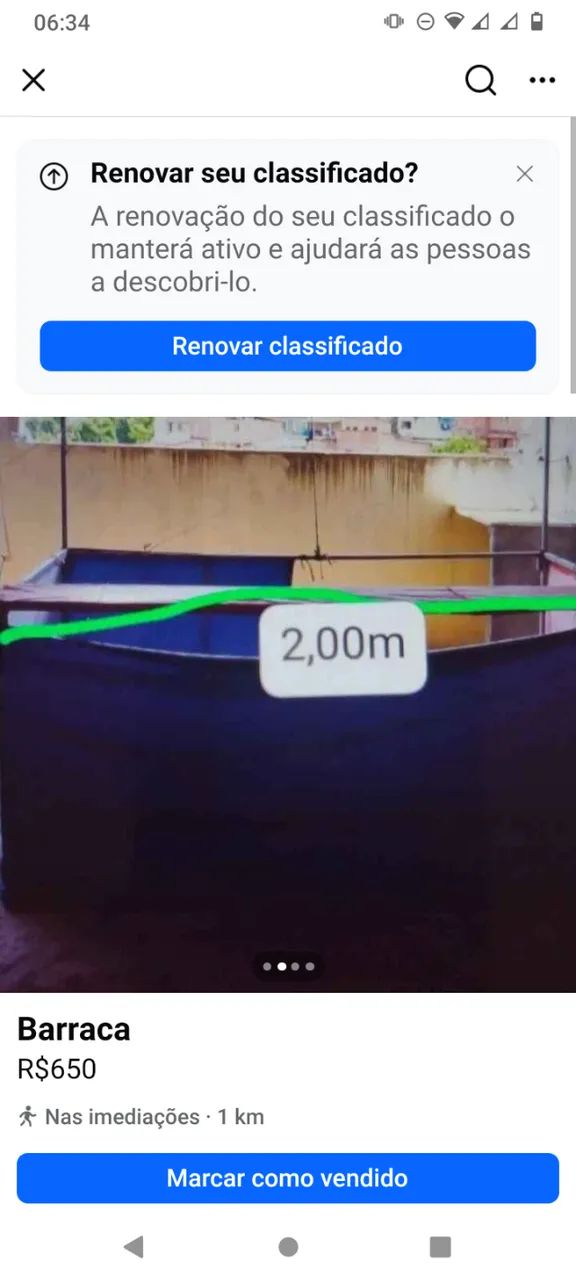Tap Marcar como vendido button
576x1280 pixels.
coord(288,1178)
